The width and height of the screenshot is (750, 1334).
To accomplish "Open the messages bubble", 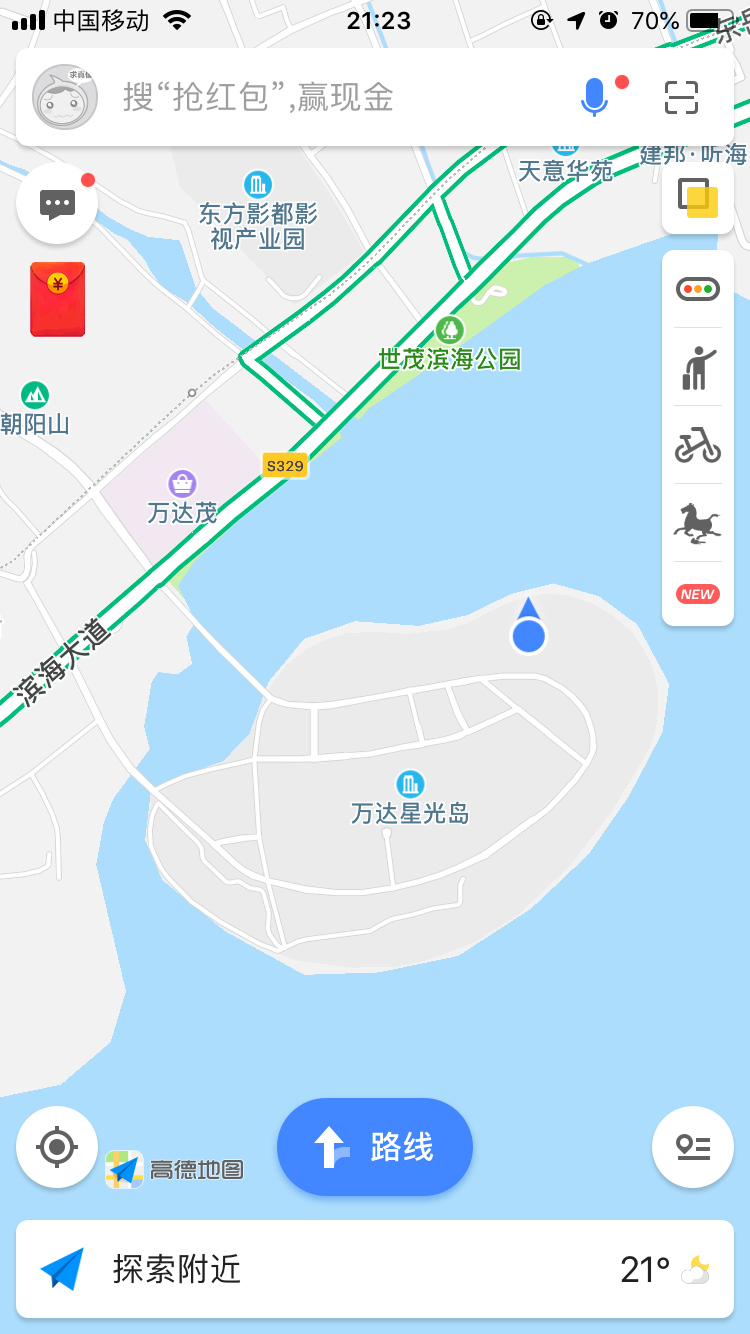I will pyautogui.click(x=57, y=203).
